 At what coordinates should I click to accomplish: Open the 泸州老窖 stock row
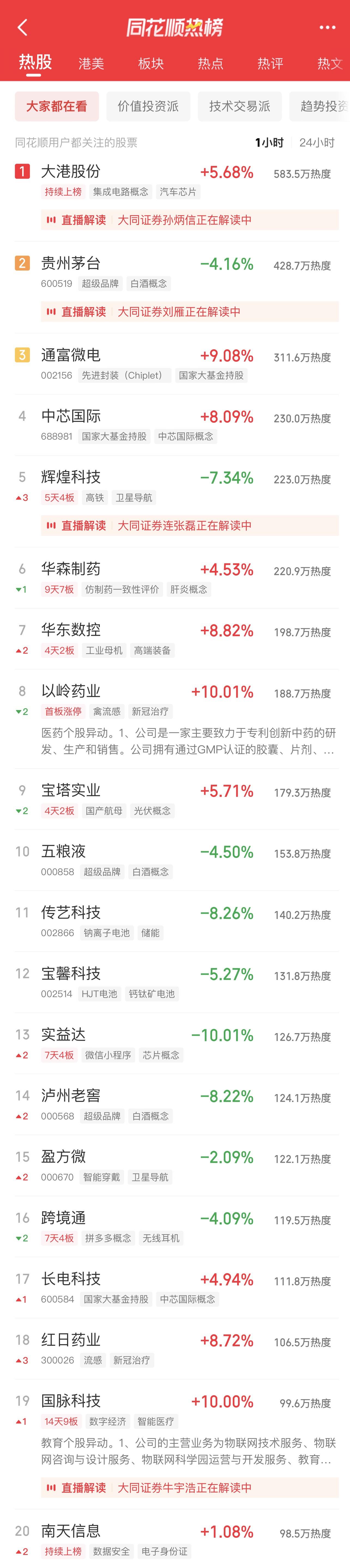pos(71,1096)
